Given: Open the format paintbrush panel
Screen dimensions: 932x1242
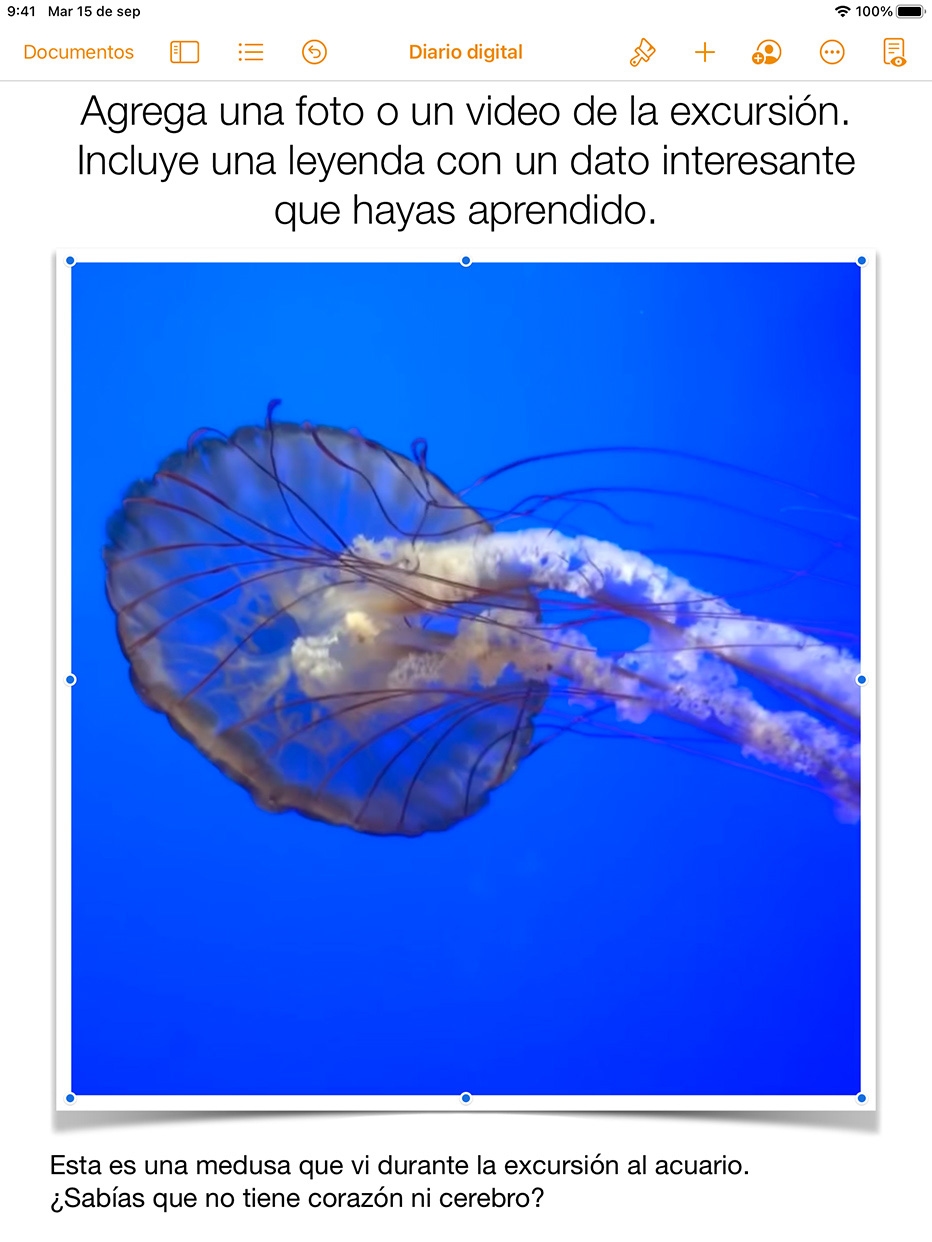Looking at the screenshot, I should tap(642, 52).
